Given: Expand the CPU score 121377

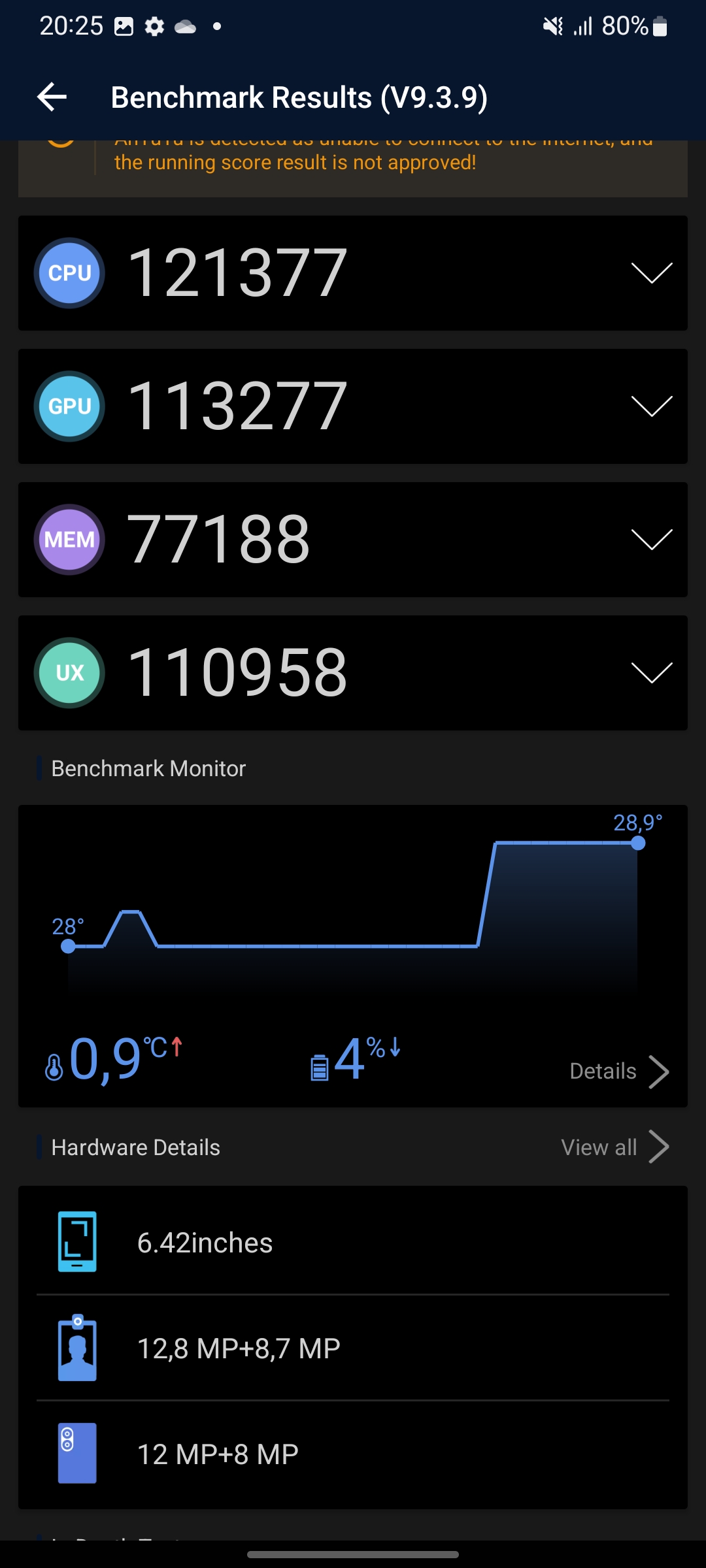Looking at the screenshot, I should 651,273.
